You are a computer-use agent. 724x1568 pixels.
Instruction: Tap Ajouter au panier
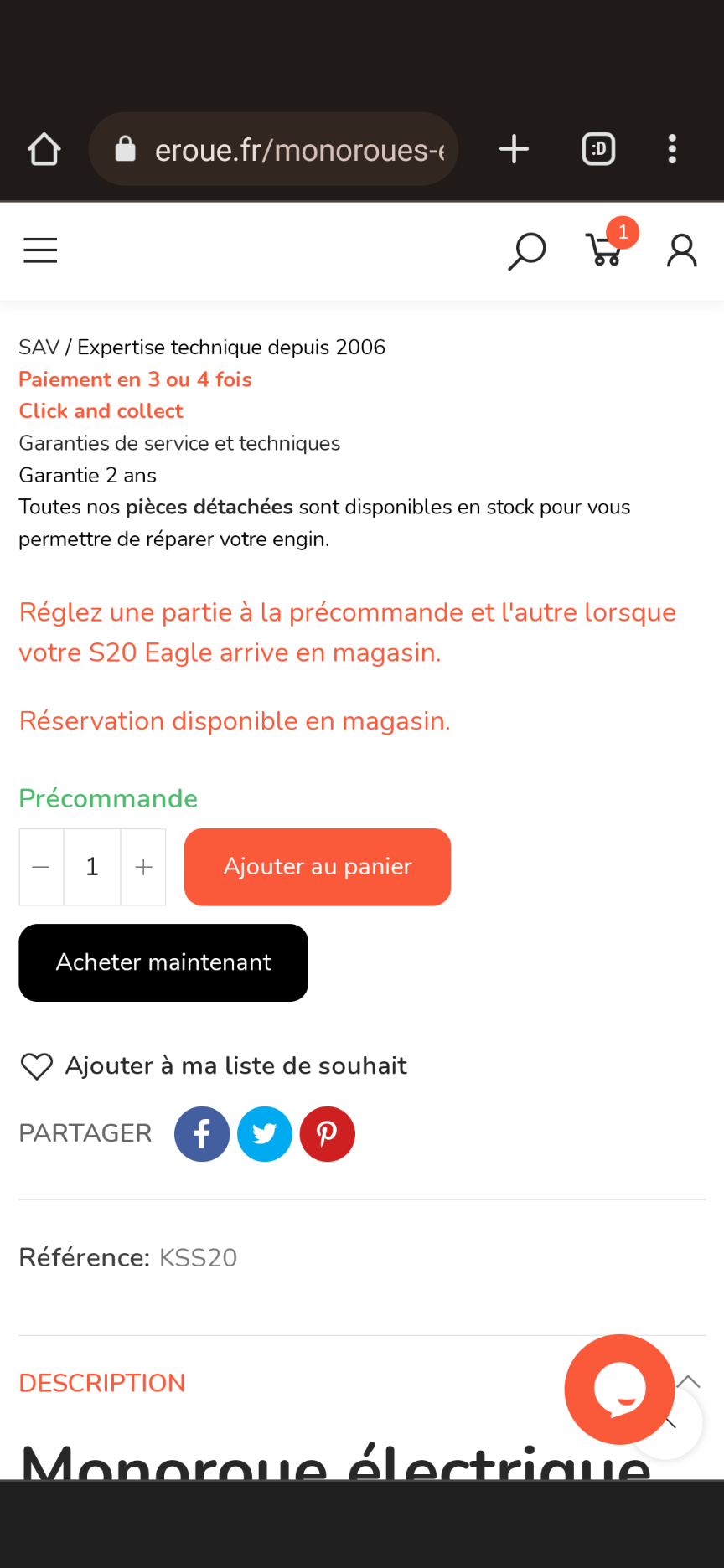click(x=318, y=867)
